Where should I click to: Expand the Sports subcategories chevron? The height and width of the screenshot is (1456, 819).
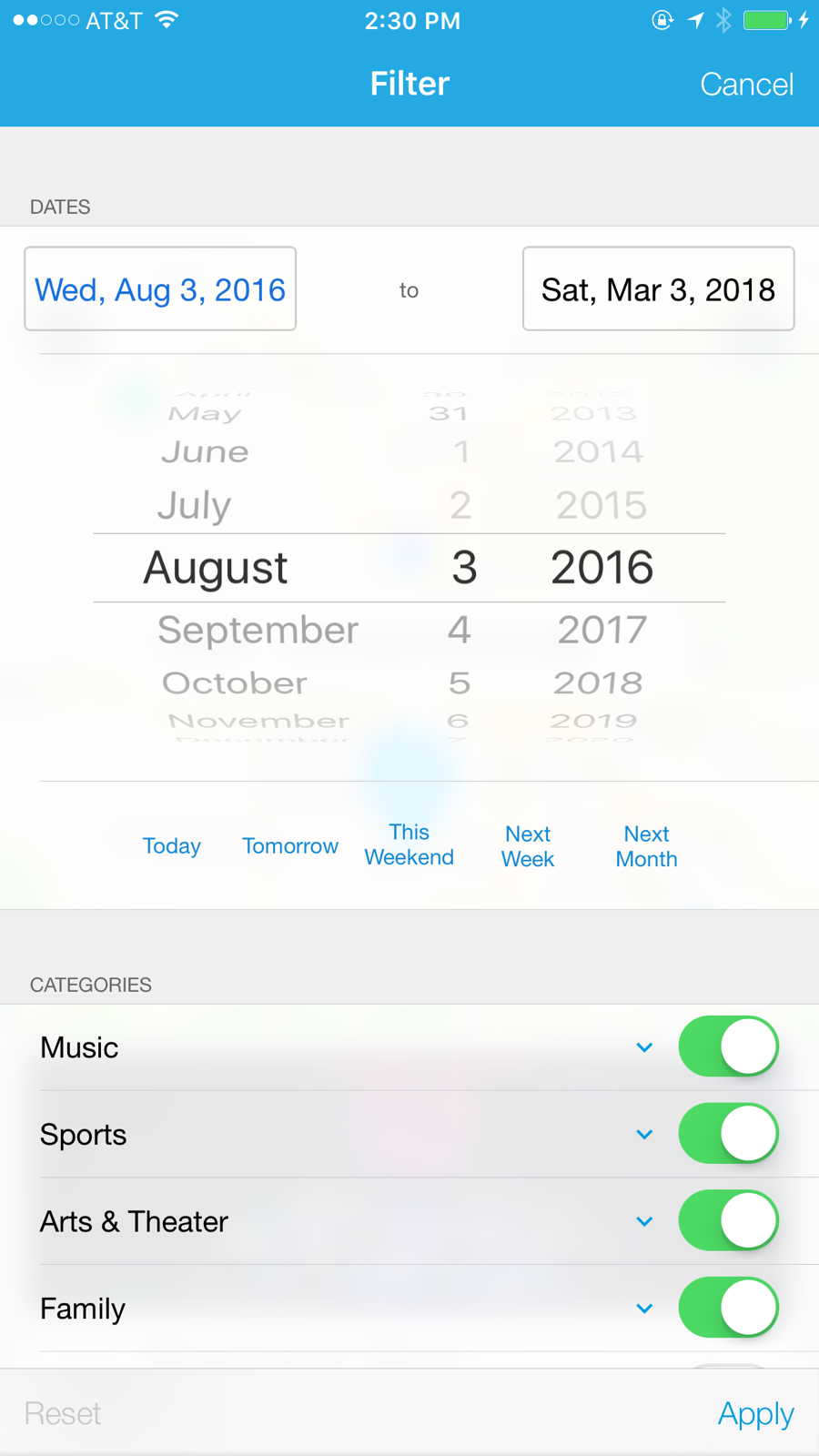point(644,1135)
